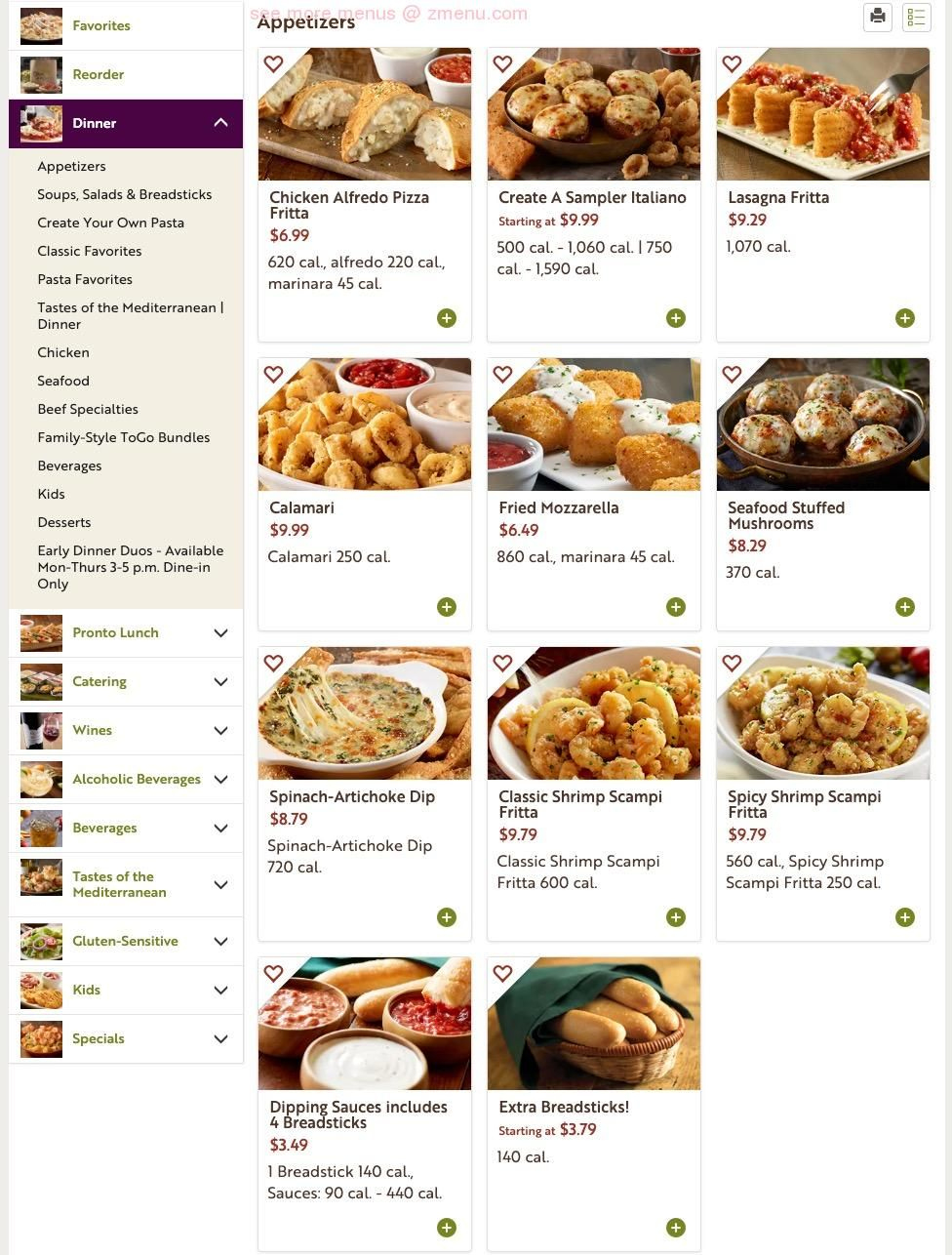Favorite the Chicken Alfredo Pizza Fritta
The height and width of the screenshot is (1255, 952).
click(x=273, y=63)
